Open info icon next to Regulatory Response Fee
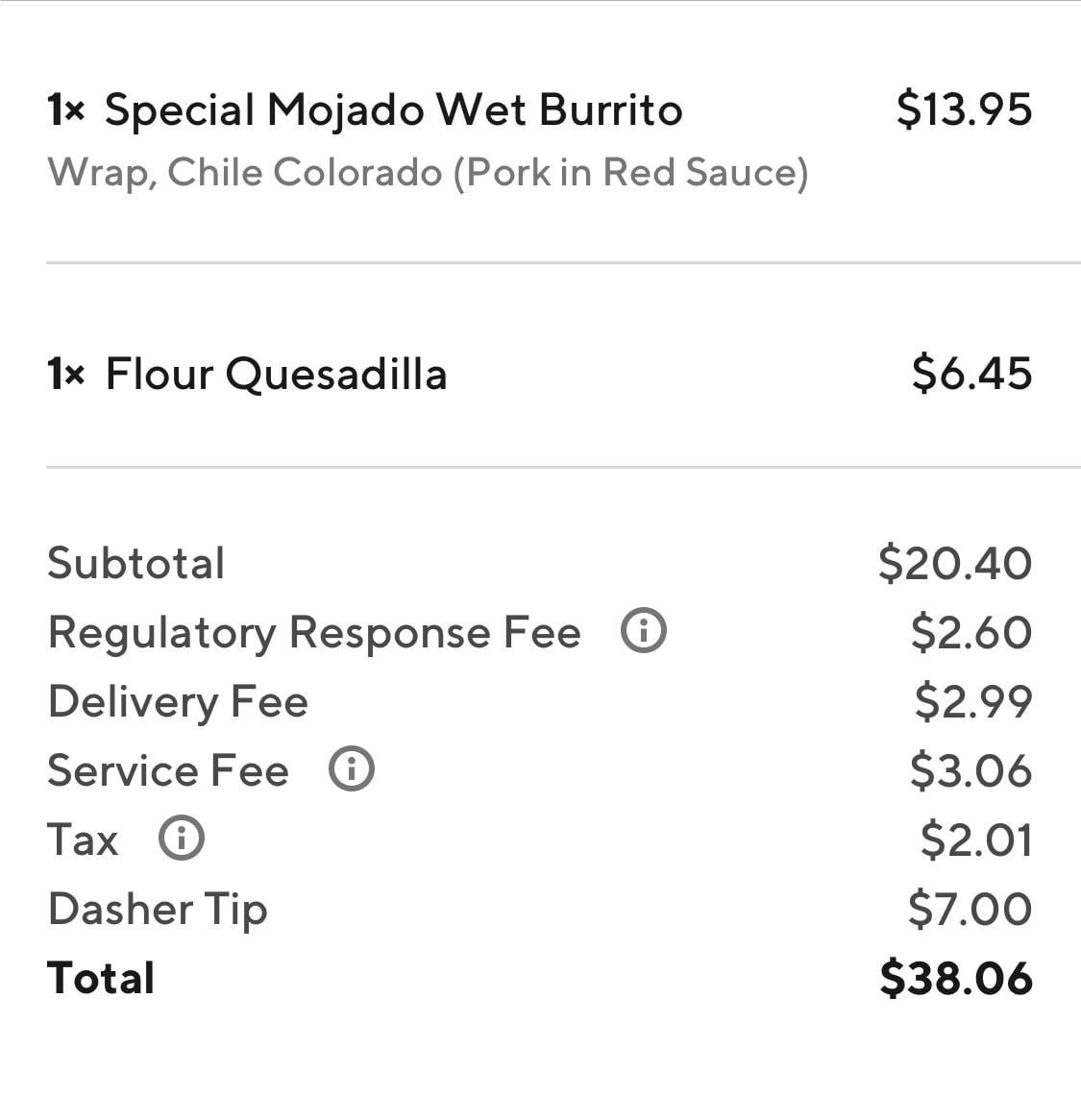Screen dimensions: 1081x1120 pyautogui.click(x=643, y=631)
